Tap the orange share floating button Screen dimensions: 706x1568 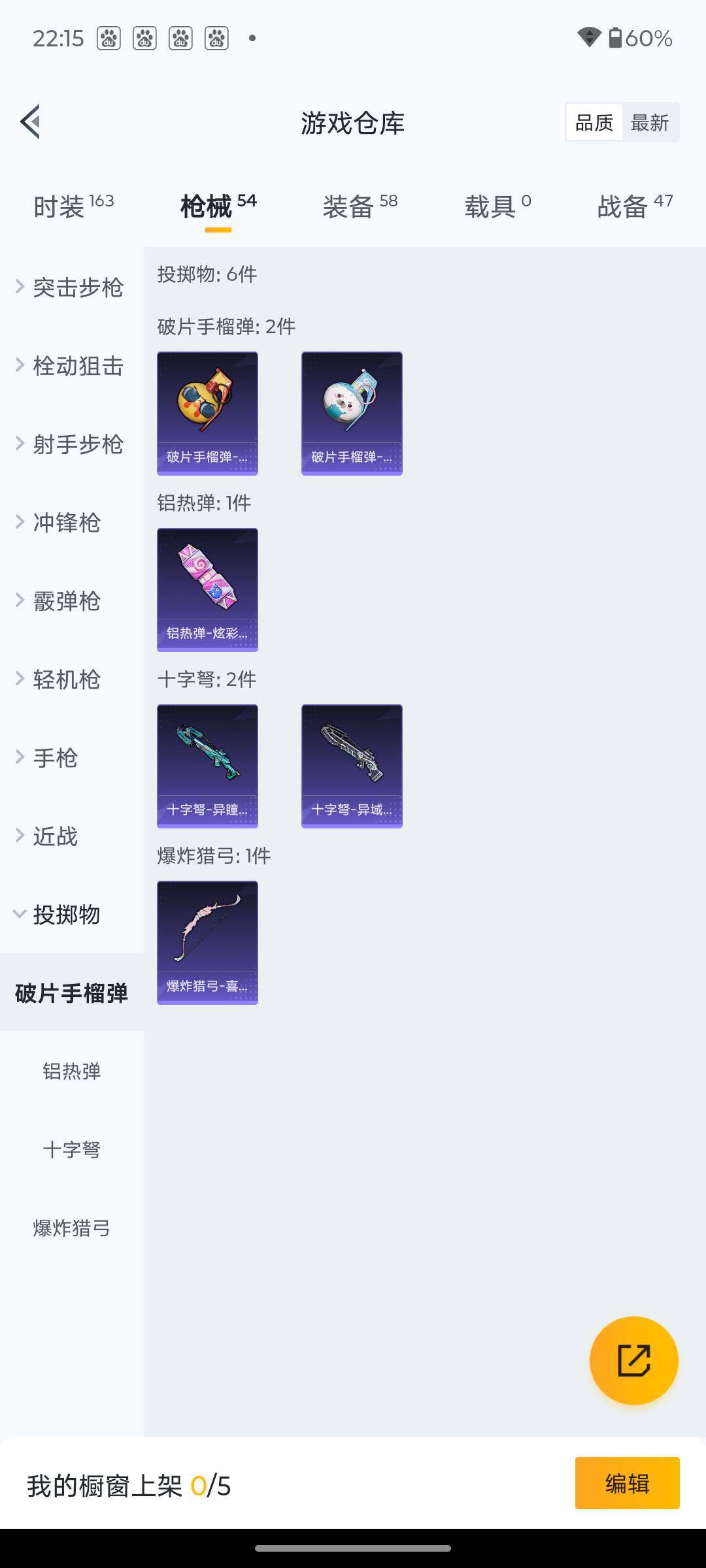(633, 1360)
